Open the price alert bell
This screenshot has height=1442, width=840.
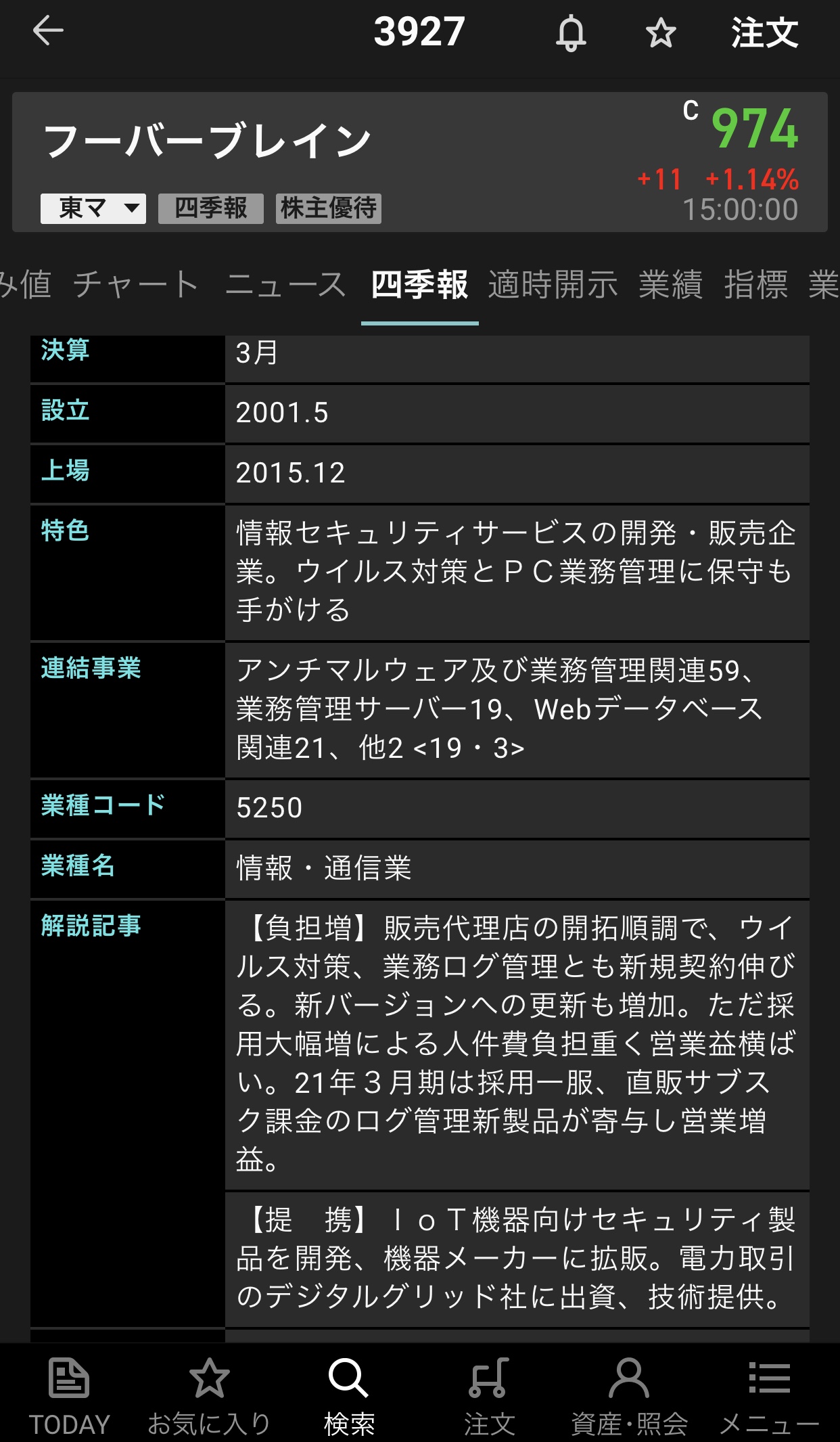[571, 32]
